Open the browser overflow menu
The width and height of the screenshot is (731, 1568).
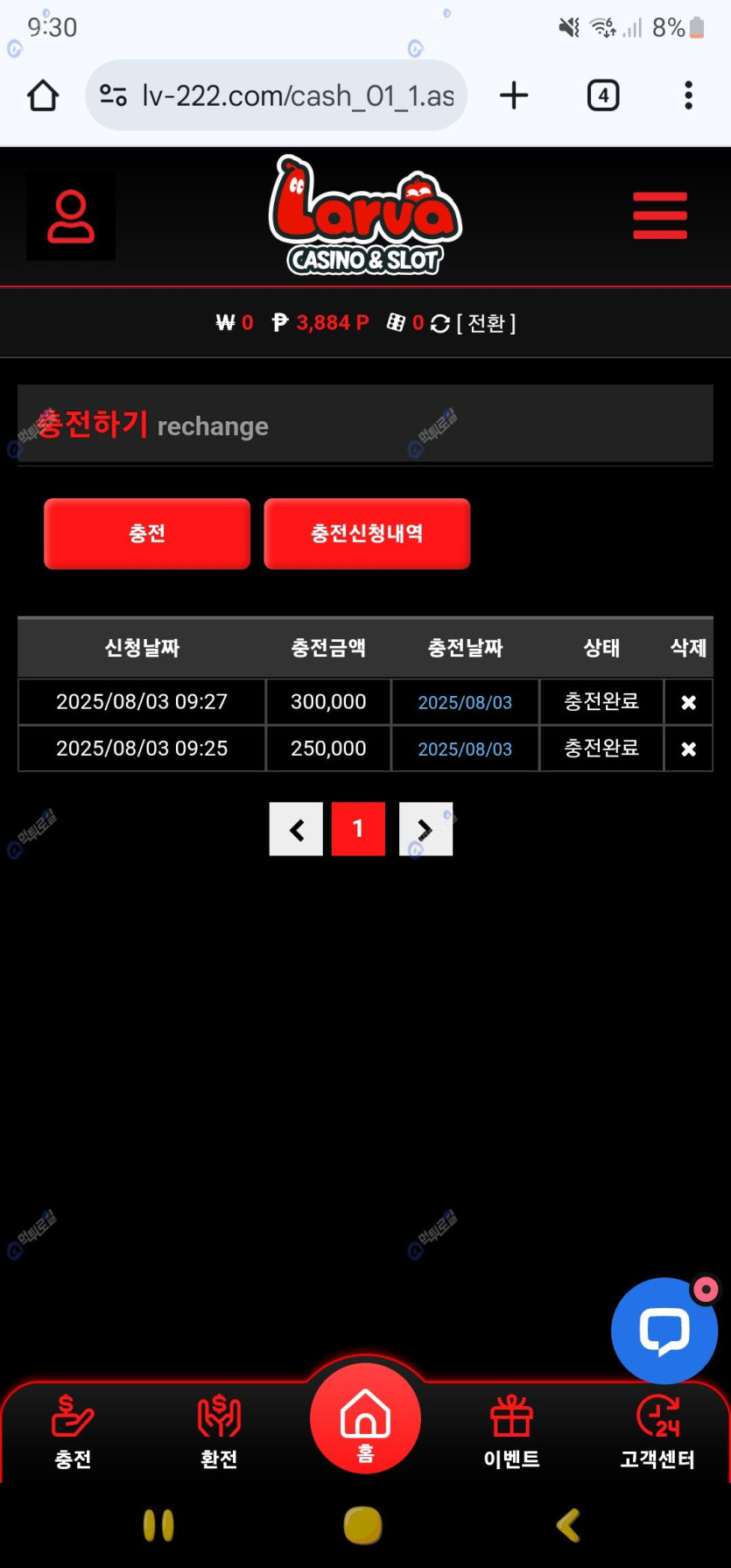pos(688,95)
